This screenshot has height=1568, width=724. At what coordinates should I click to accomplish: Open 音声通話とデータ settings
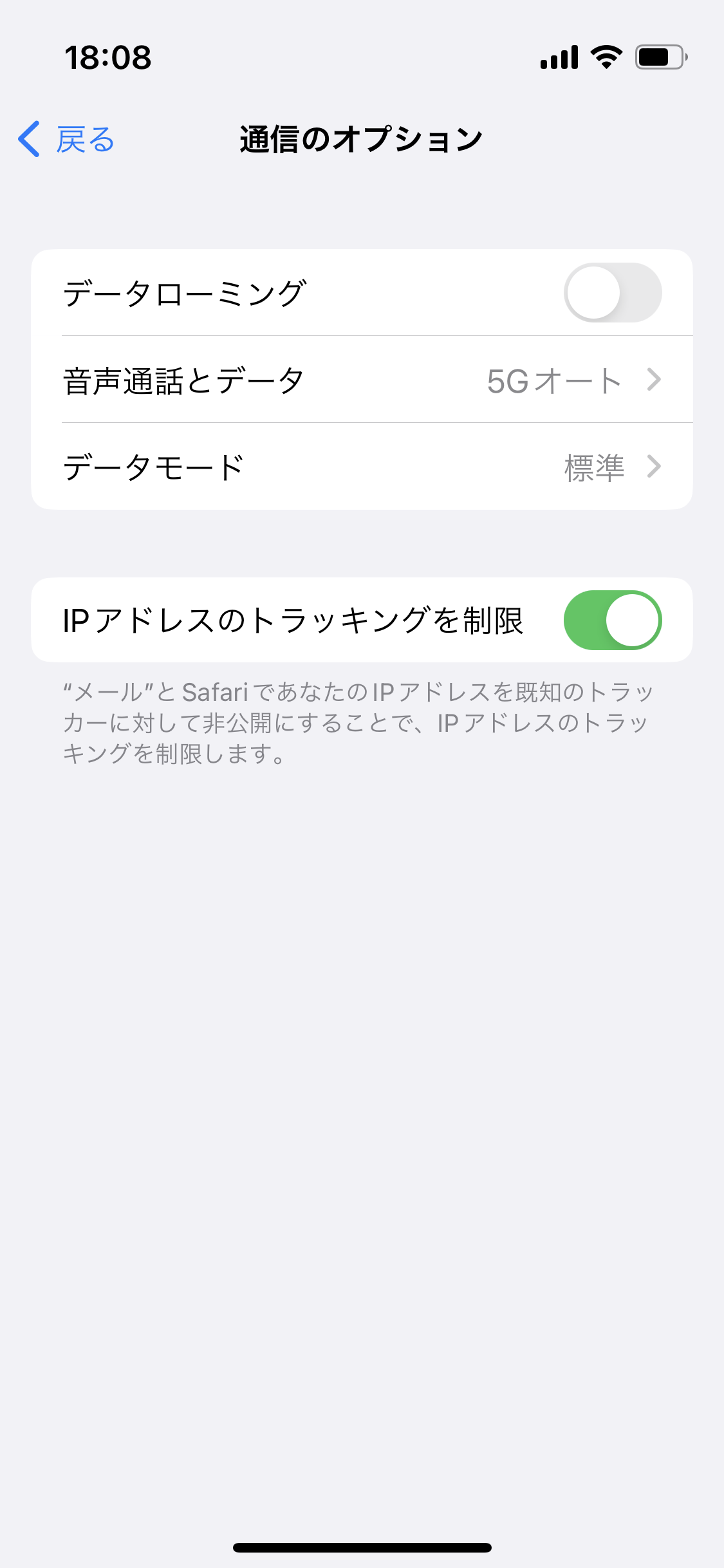pyautogui.click(x=362, y=380)
